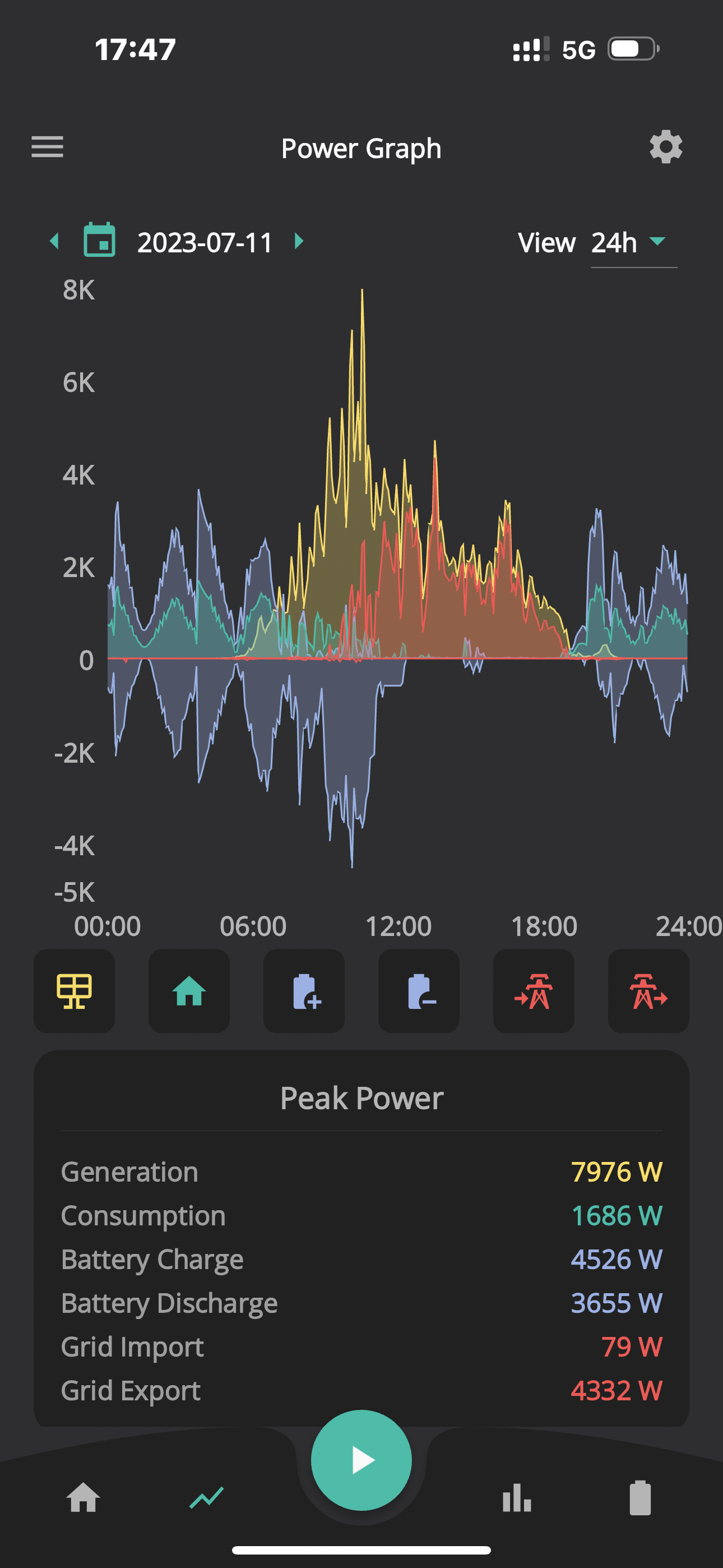Open the battery tab
This screenshot has width=723, height=1568.
pyautogui.click(x=640, y=1497)
